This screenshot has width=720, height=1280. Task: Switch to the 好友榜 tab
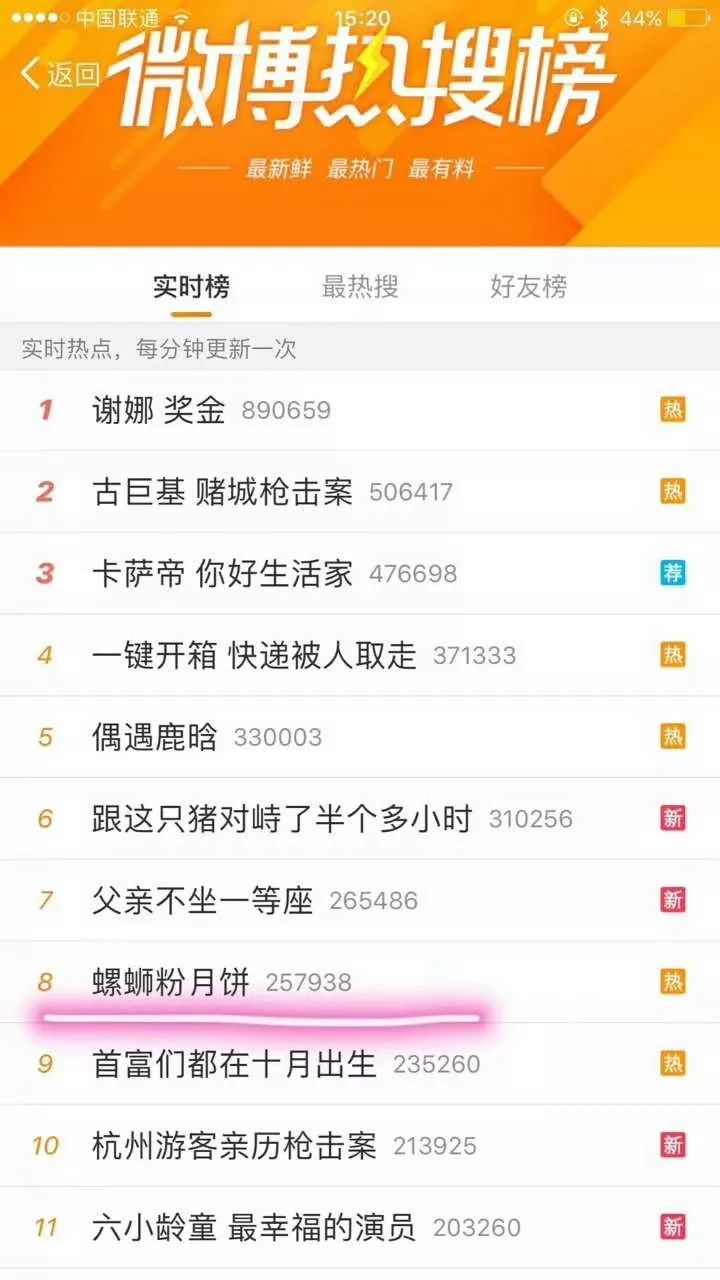(529, 287)
